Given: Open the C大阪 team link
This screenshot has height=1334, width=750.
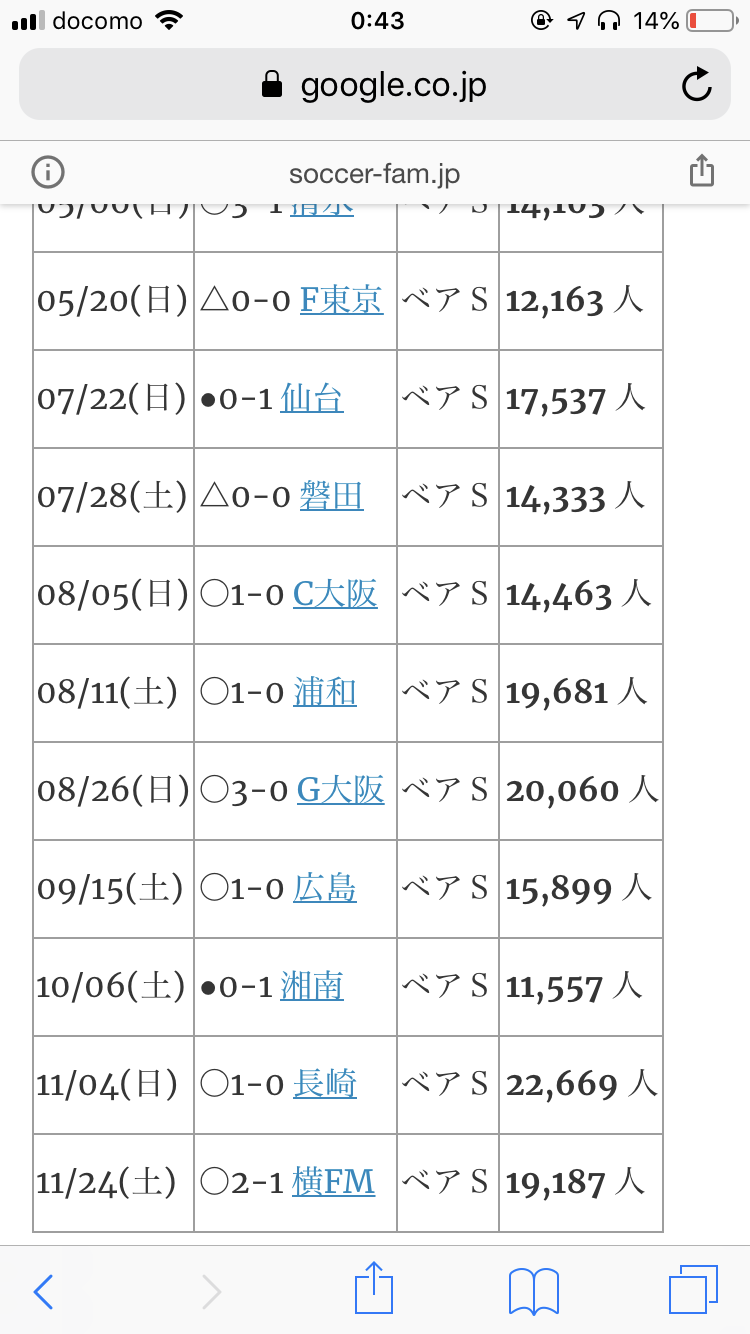Looking at the screenshot, I should pyautogui.click(x=335, y=594).
